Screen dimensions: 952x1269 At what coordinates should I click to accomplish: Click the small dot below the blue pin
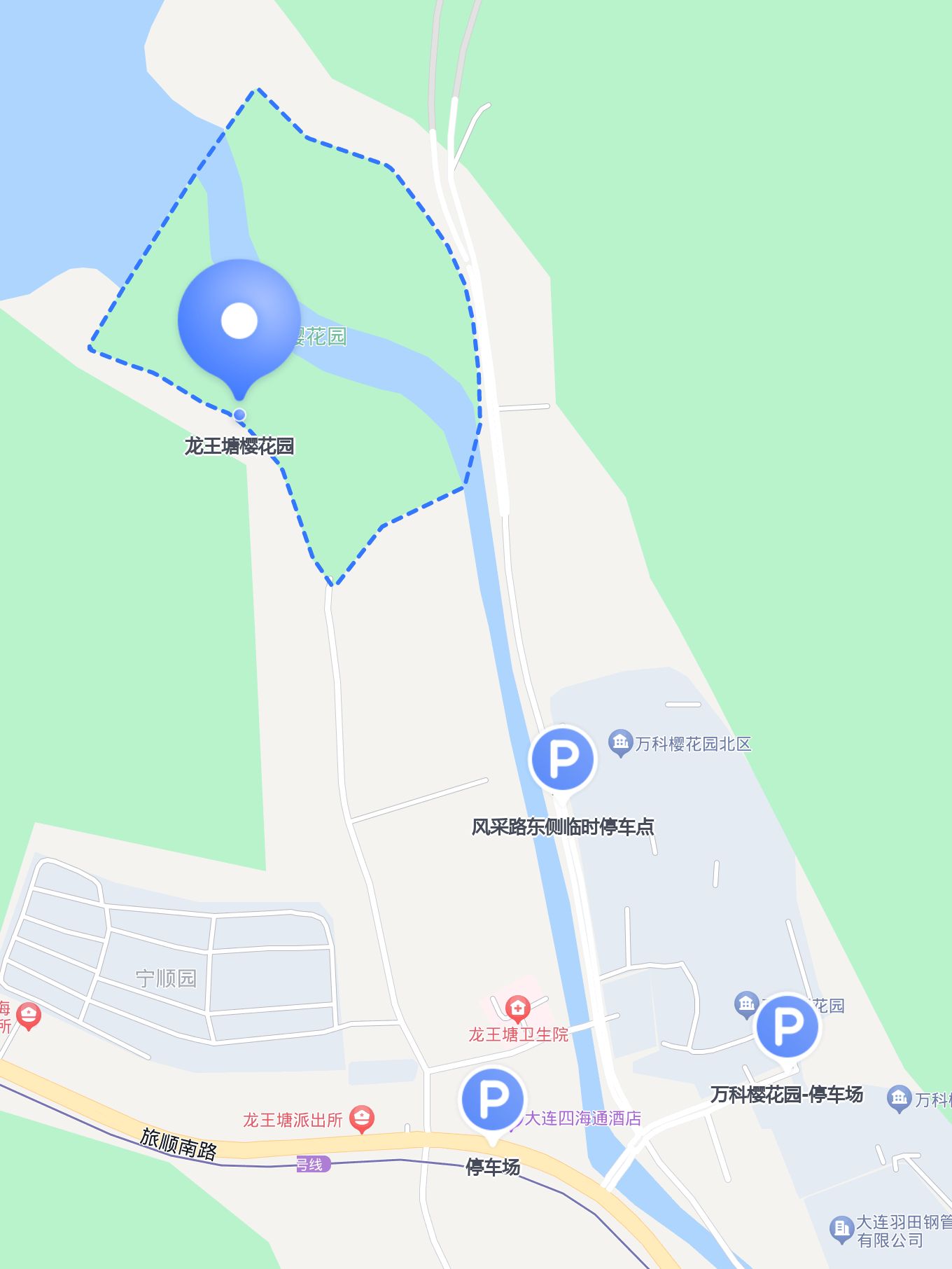(x=240, y=415)
